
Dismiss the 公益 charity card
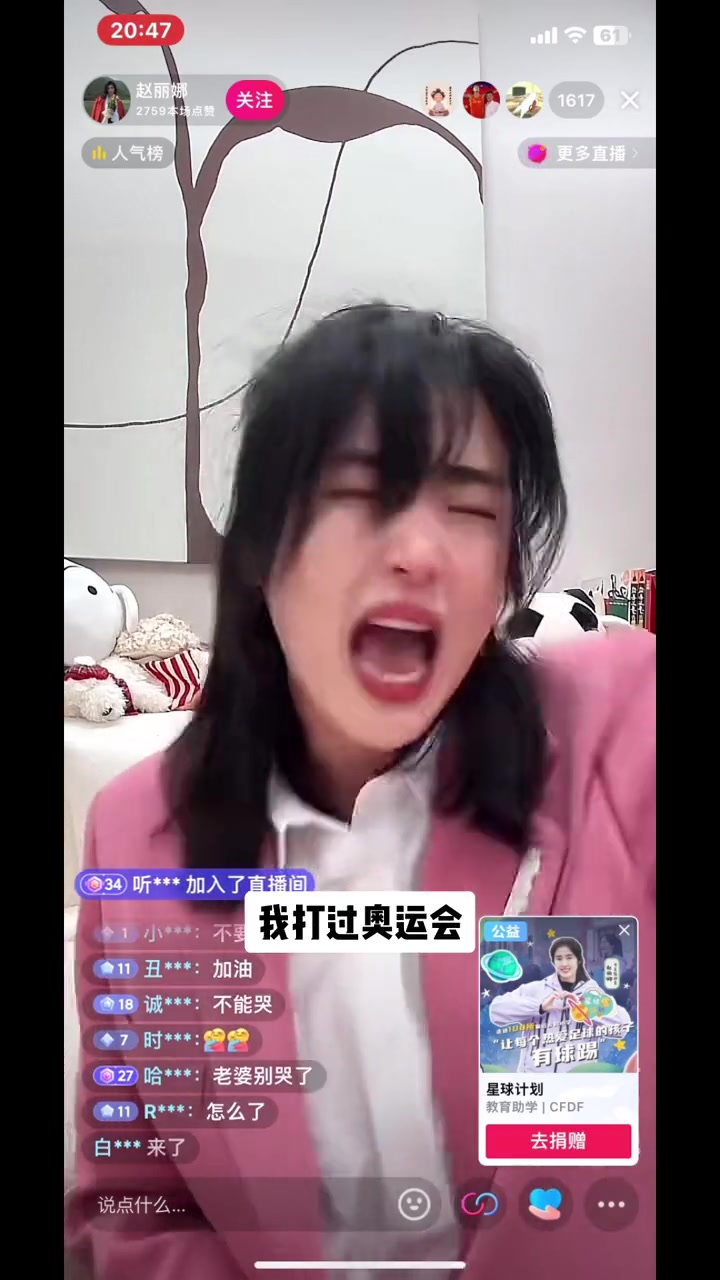(x=624, y=931)
